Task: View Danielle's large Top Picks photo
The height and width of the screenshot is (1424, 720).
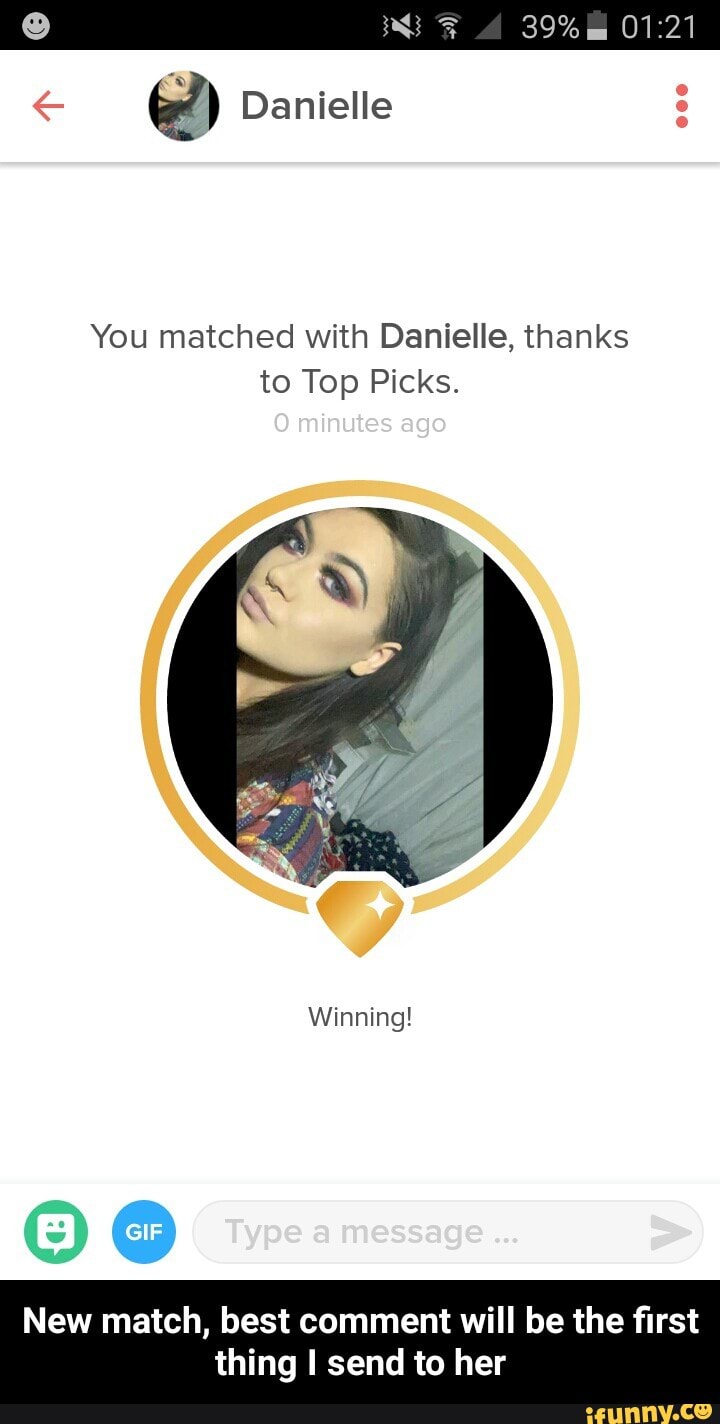Action: (360, 697)
